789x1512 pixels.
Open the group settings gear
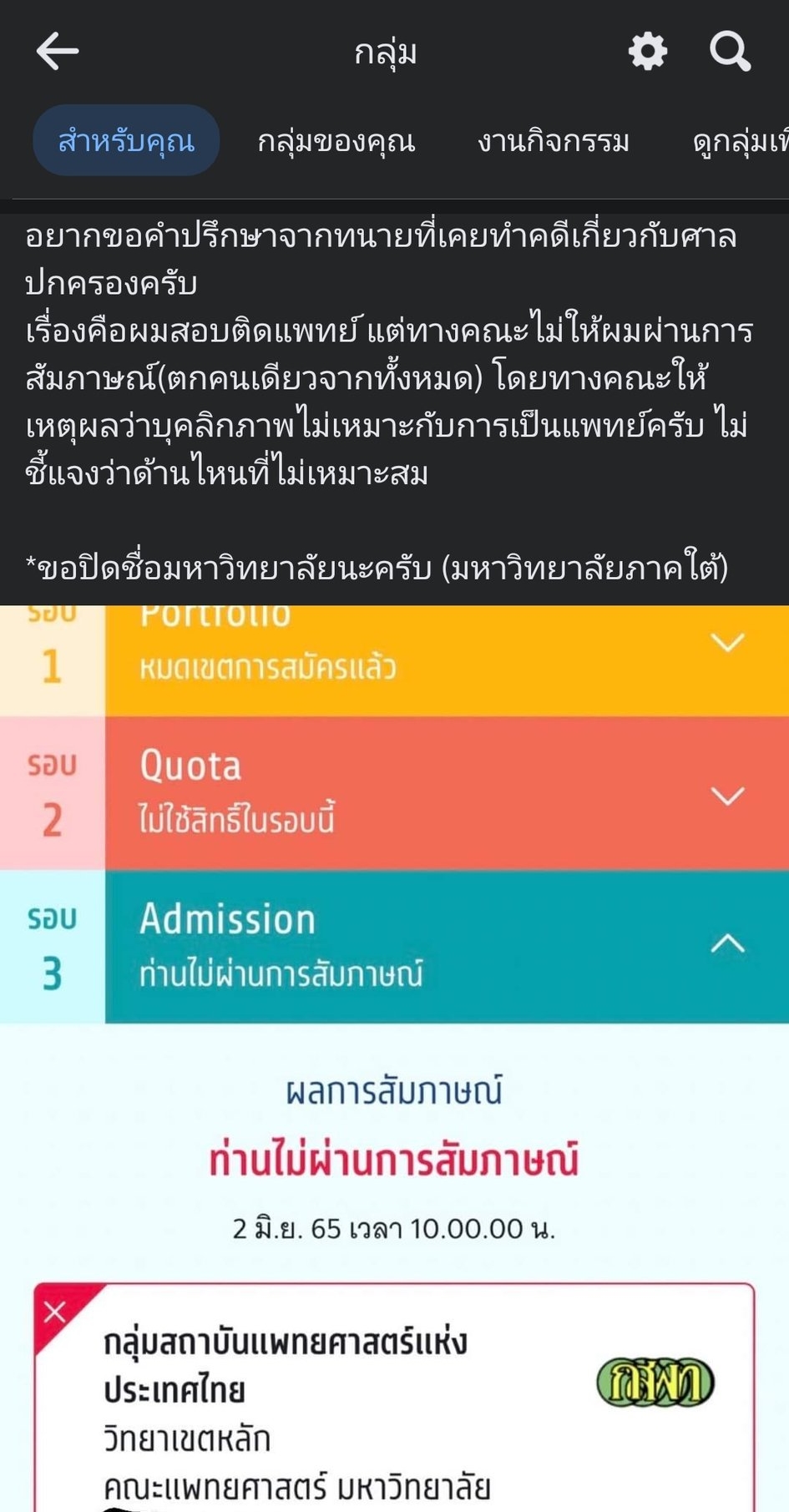(647, 50)
